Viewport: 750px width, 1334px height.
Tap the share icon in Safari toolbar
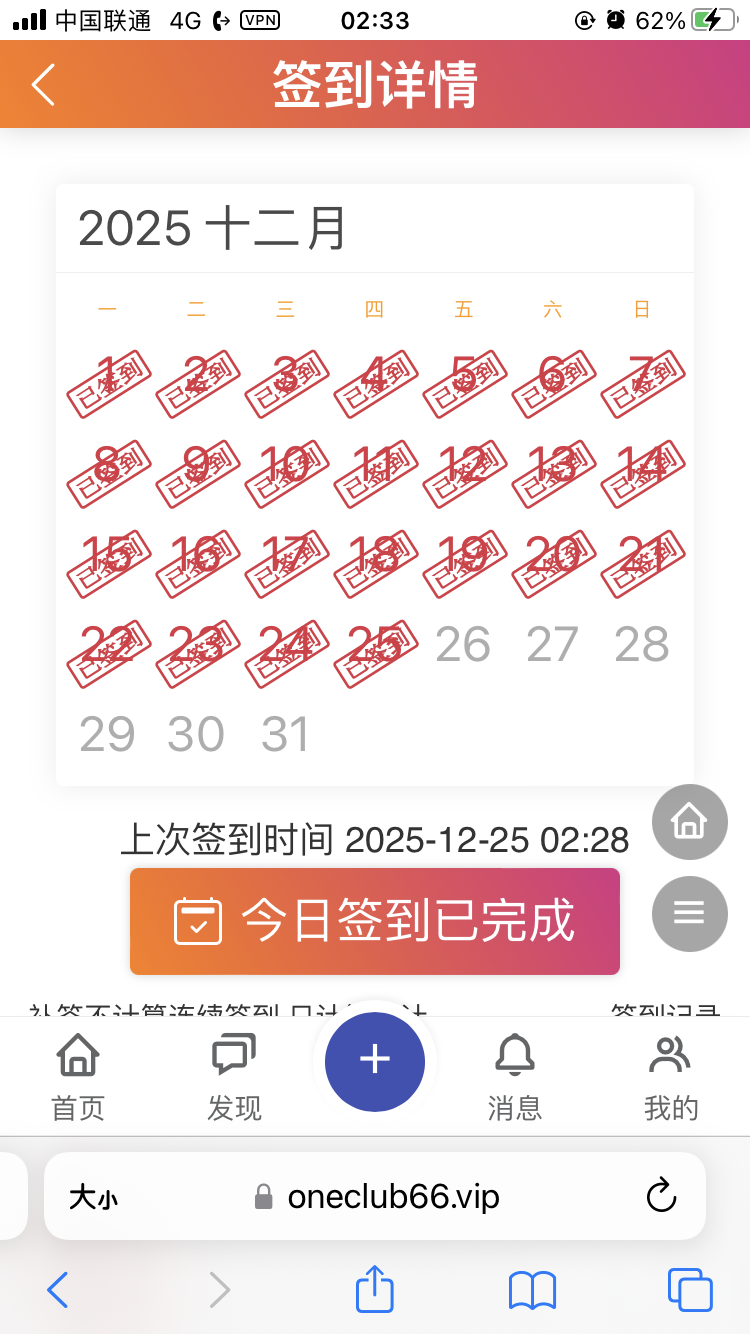(374, 1290)
